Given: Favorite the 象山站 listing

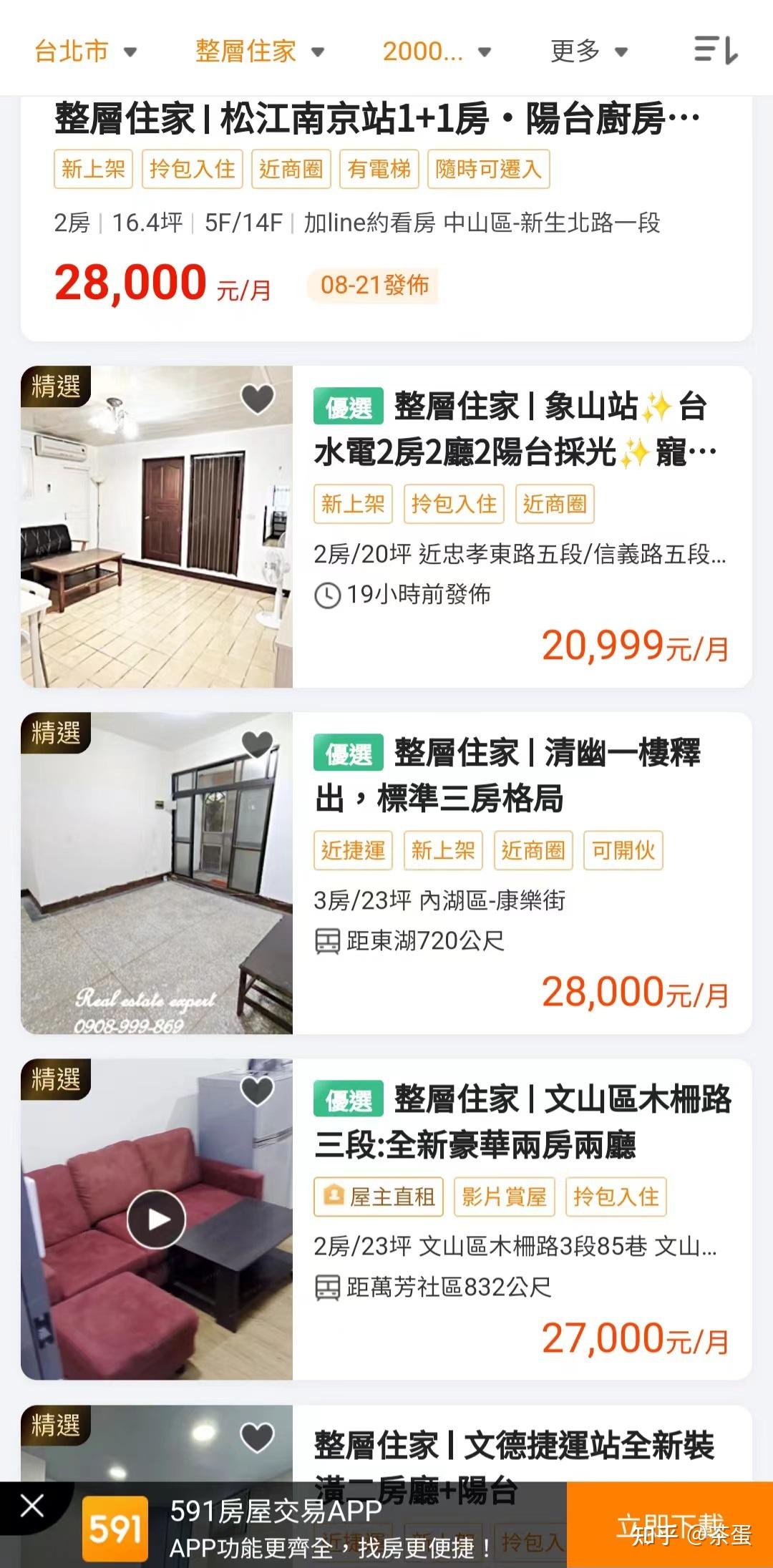Looking at the screenshot, I should coord(258,398).
